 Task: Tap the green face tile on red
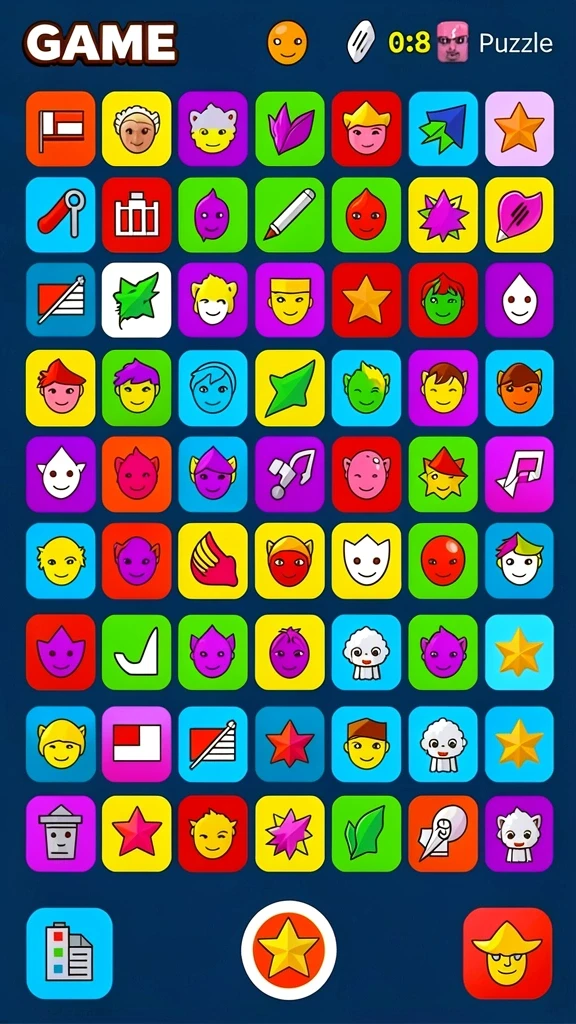(x=443, y=300)
